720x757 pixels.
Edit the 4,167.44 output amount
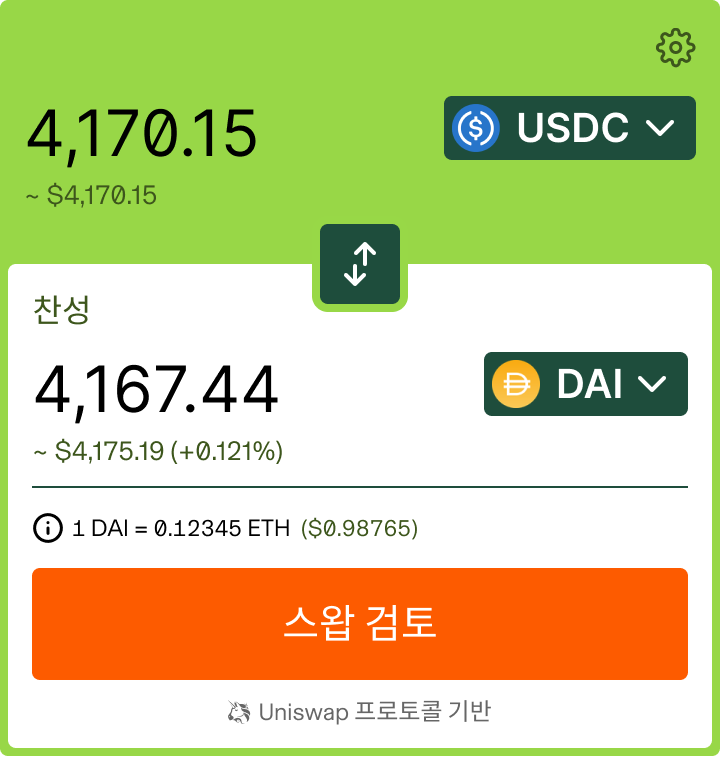click(157, 390)
